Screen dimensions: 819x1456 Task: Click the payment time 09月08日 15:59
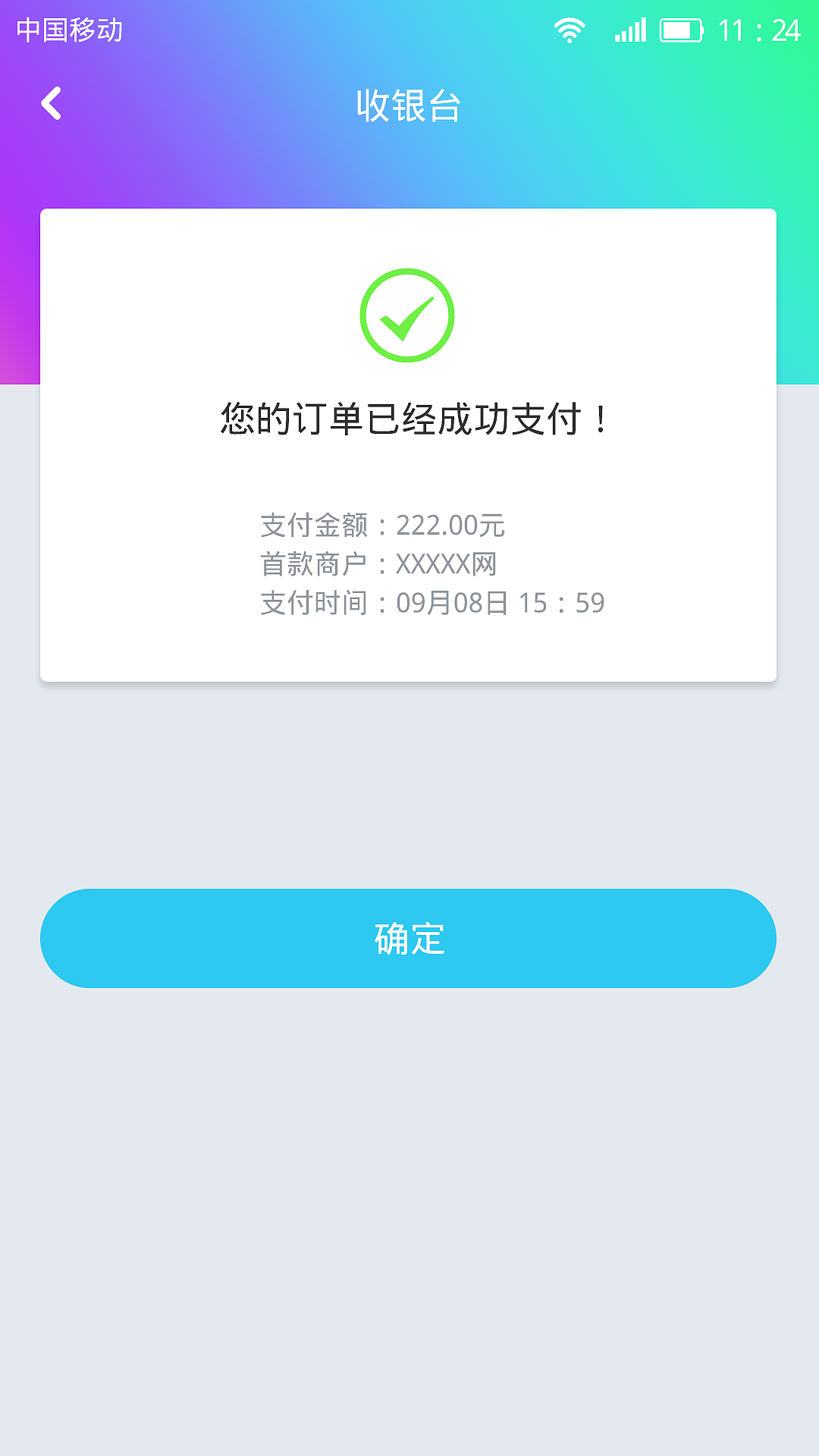click(x=500, y=604)
